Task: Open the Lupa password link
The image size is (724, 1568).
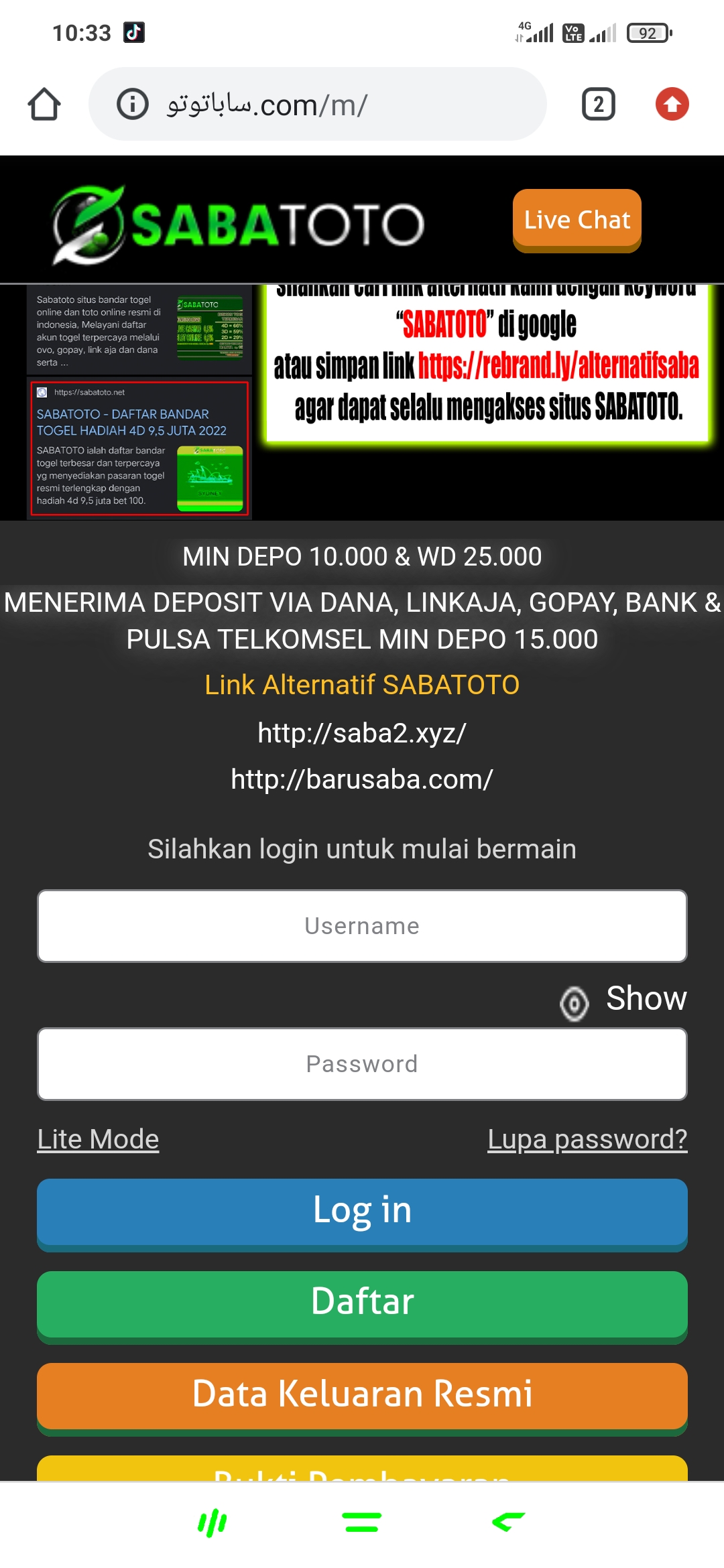Action: coord(587,1139)
